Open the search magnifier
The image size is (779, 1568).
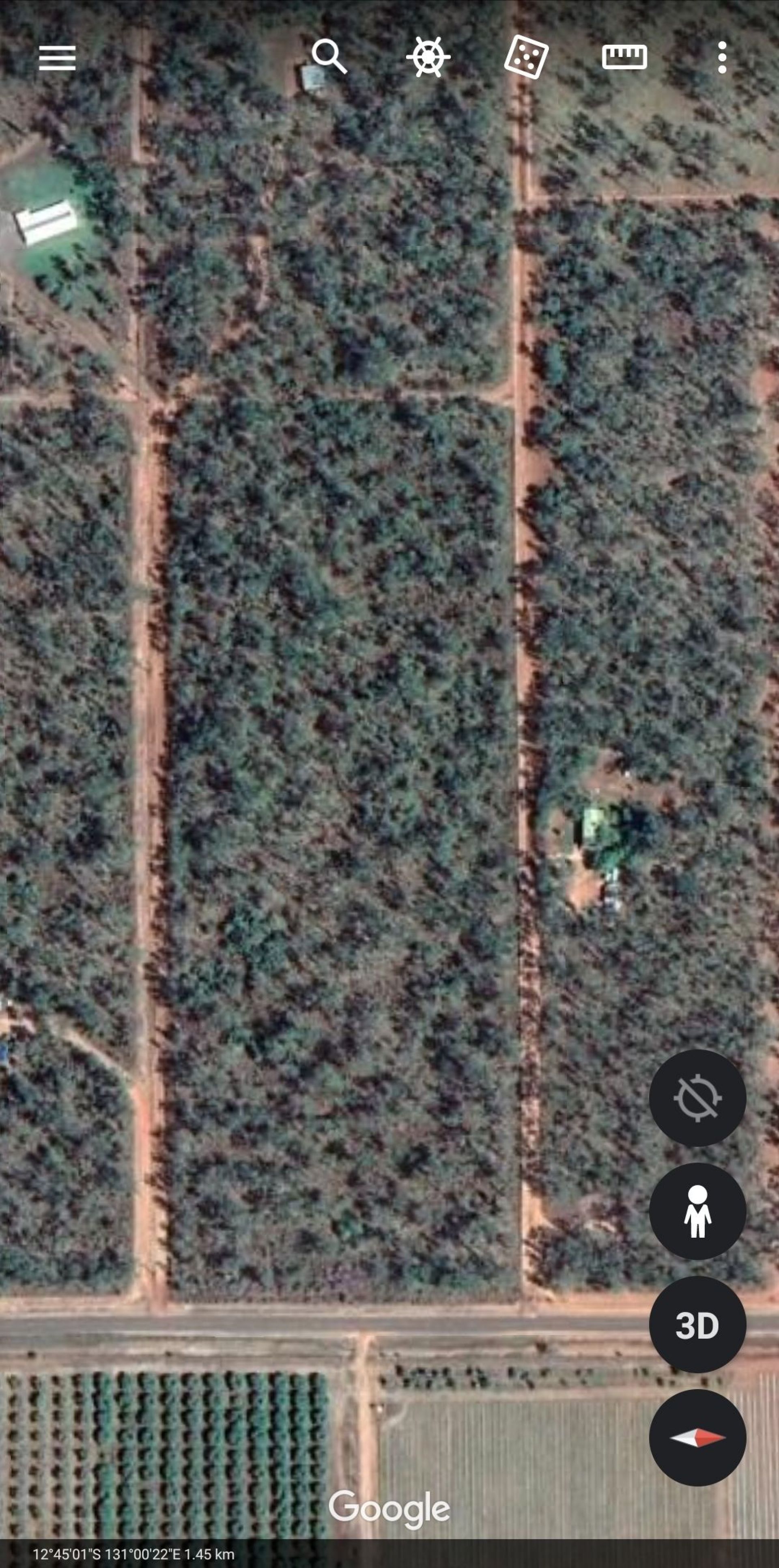tap(329, 57)
